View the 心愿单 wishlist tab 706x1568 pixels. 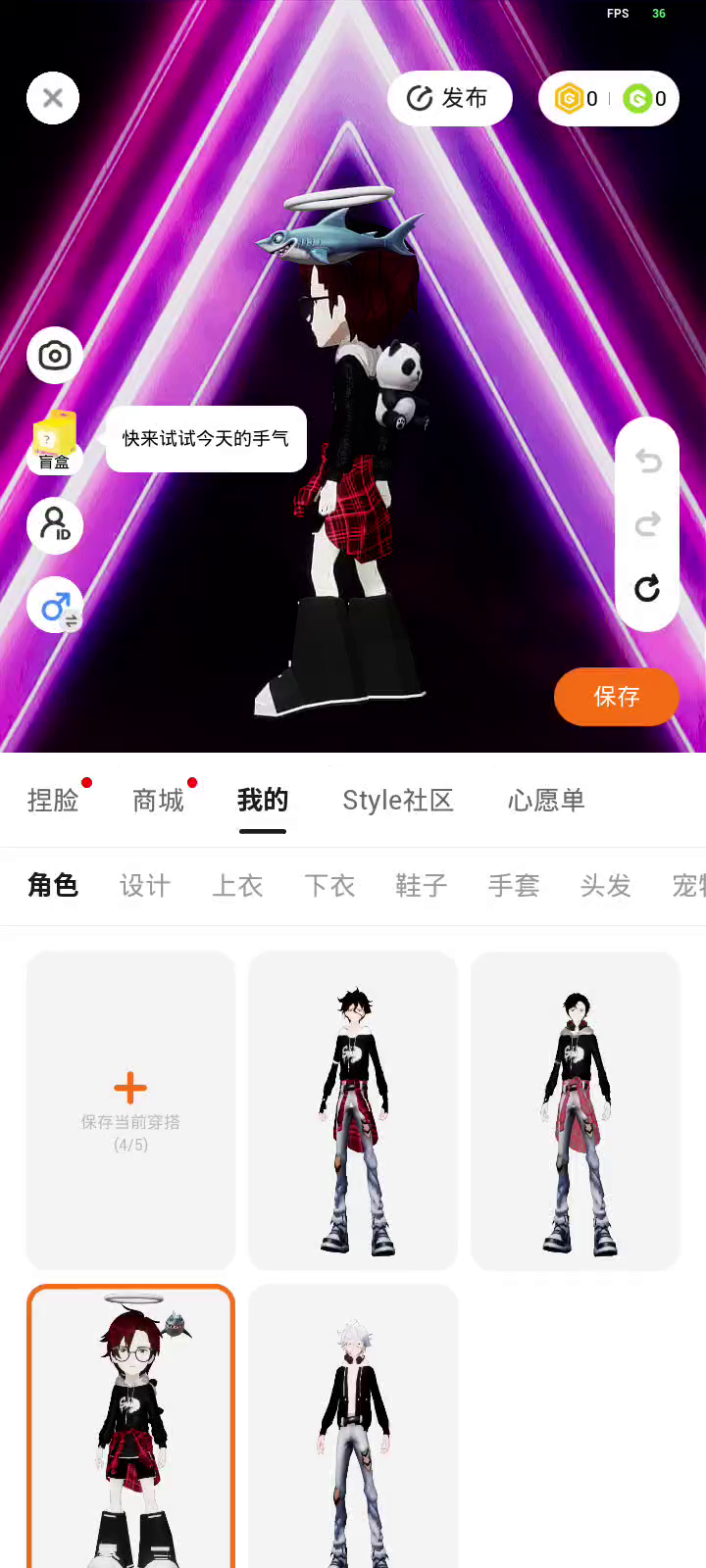tap(545, 801)
